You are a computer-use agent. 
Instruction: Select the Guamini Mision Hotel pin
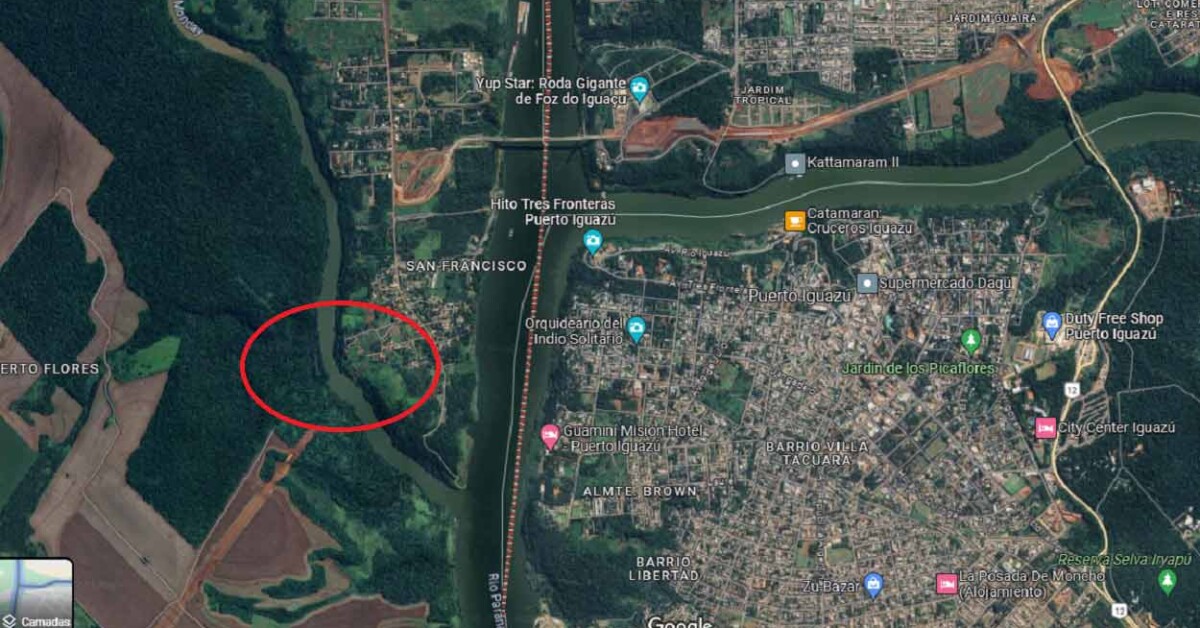(x=549, y=435)
